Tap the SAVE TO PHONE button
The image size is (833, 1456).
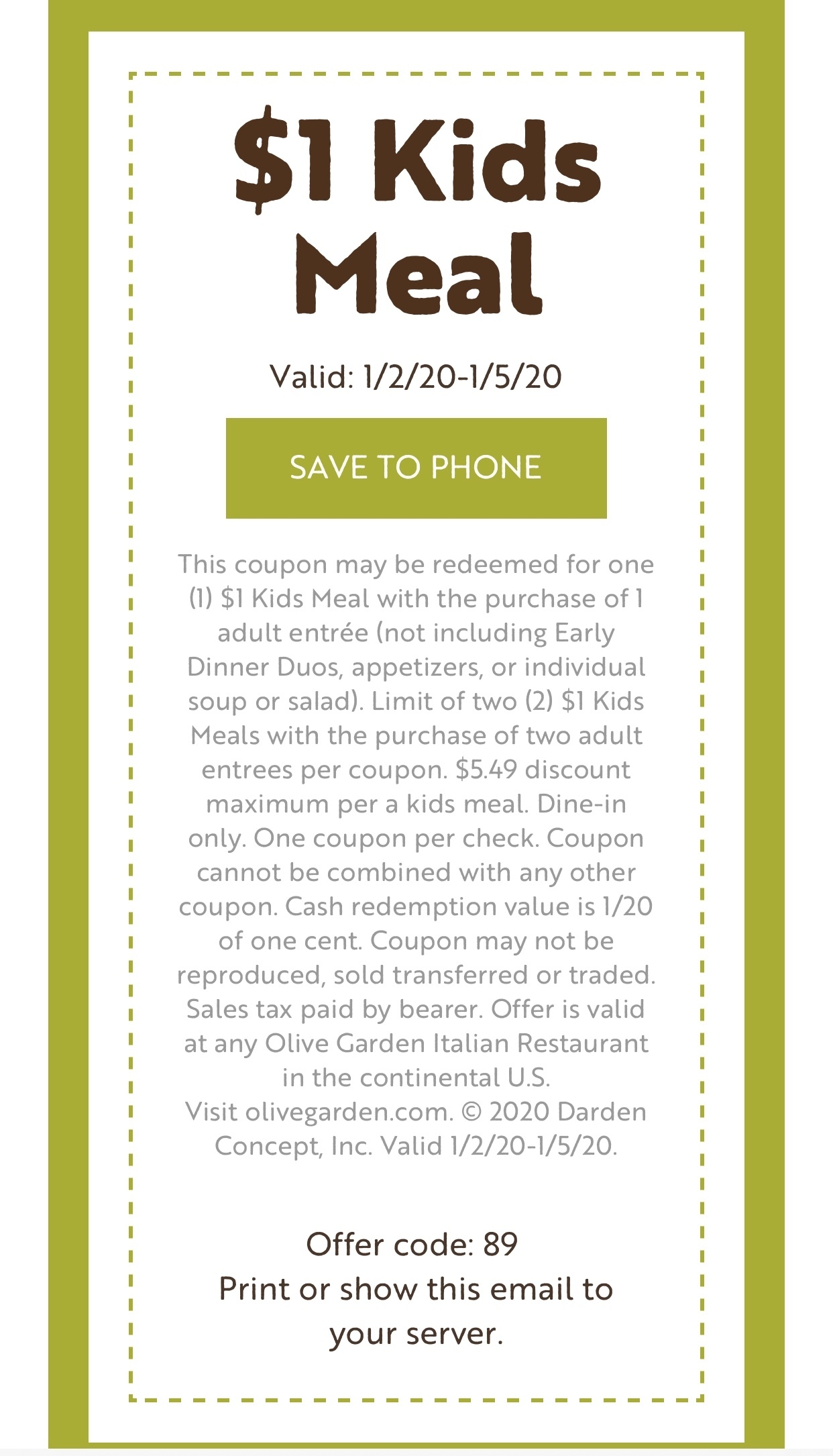coord(416,468)
